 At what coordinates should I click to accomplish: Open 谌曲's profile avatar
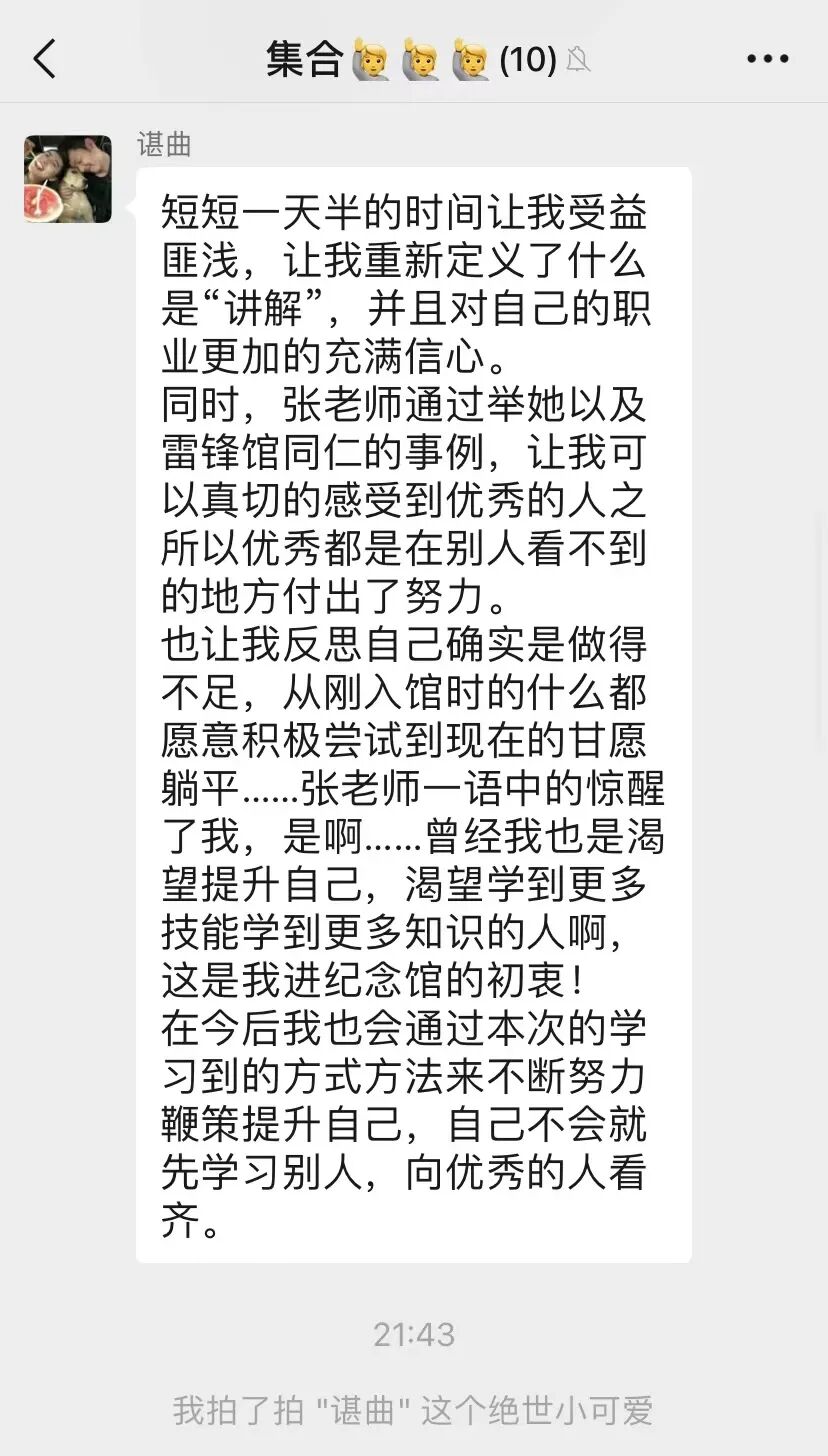(x=68, y=179)
